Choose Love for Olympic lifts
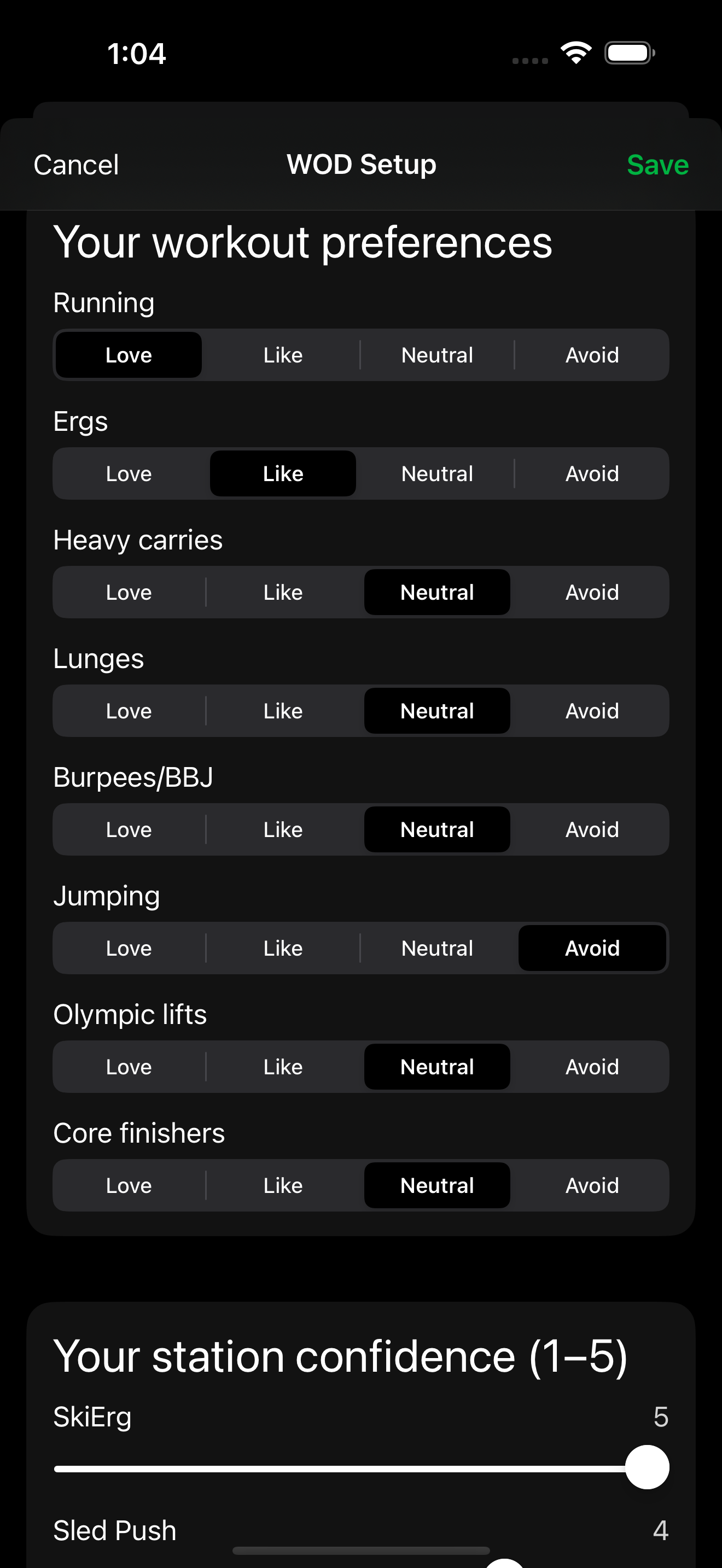The image size is (722, 1568). 129,1067
